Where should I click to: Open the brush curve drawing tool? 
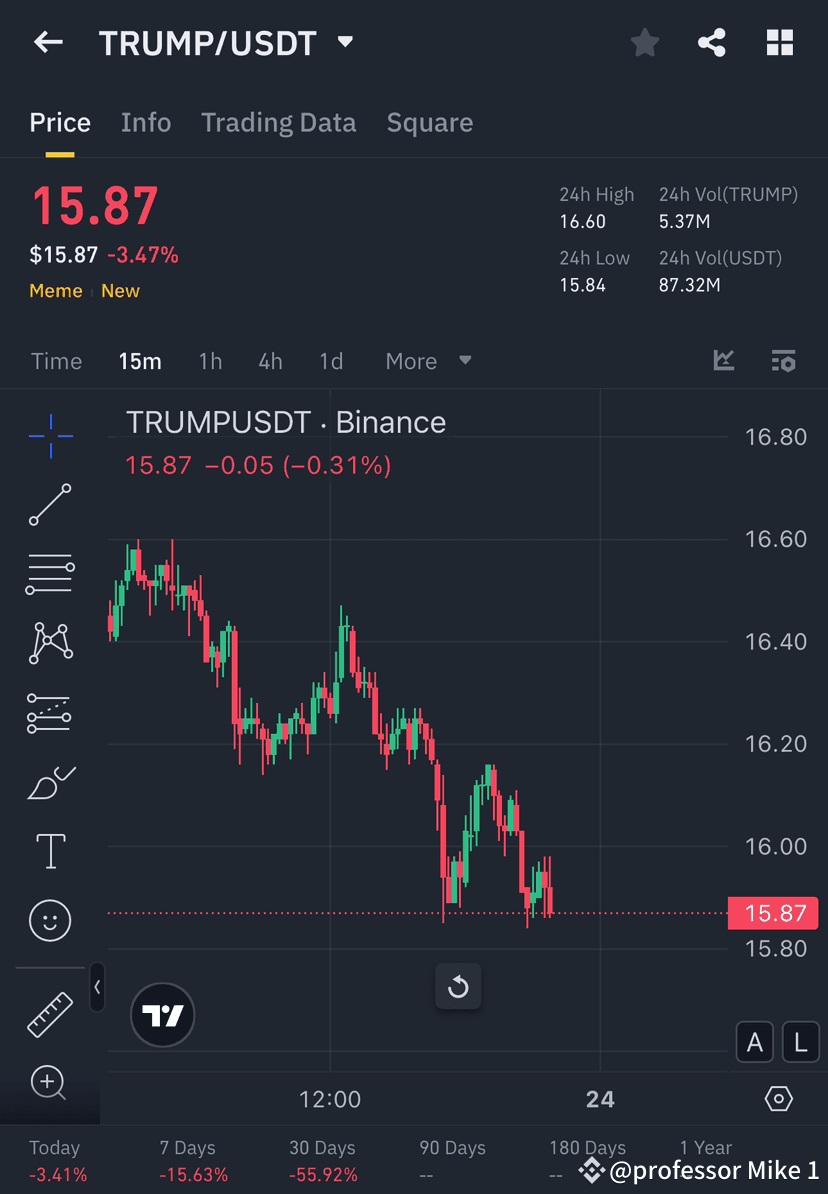coord(50,781)
